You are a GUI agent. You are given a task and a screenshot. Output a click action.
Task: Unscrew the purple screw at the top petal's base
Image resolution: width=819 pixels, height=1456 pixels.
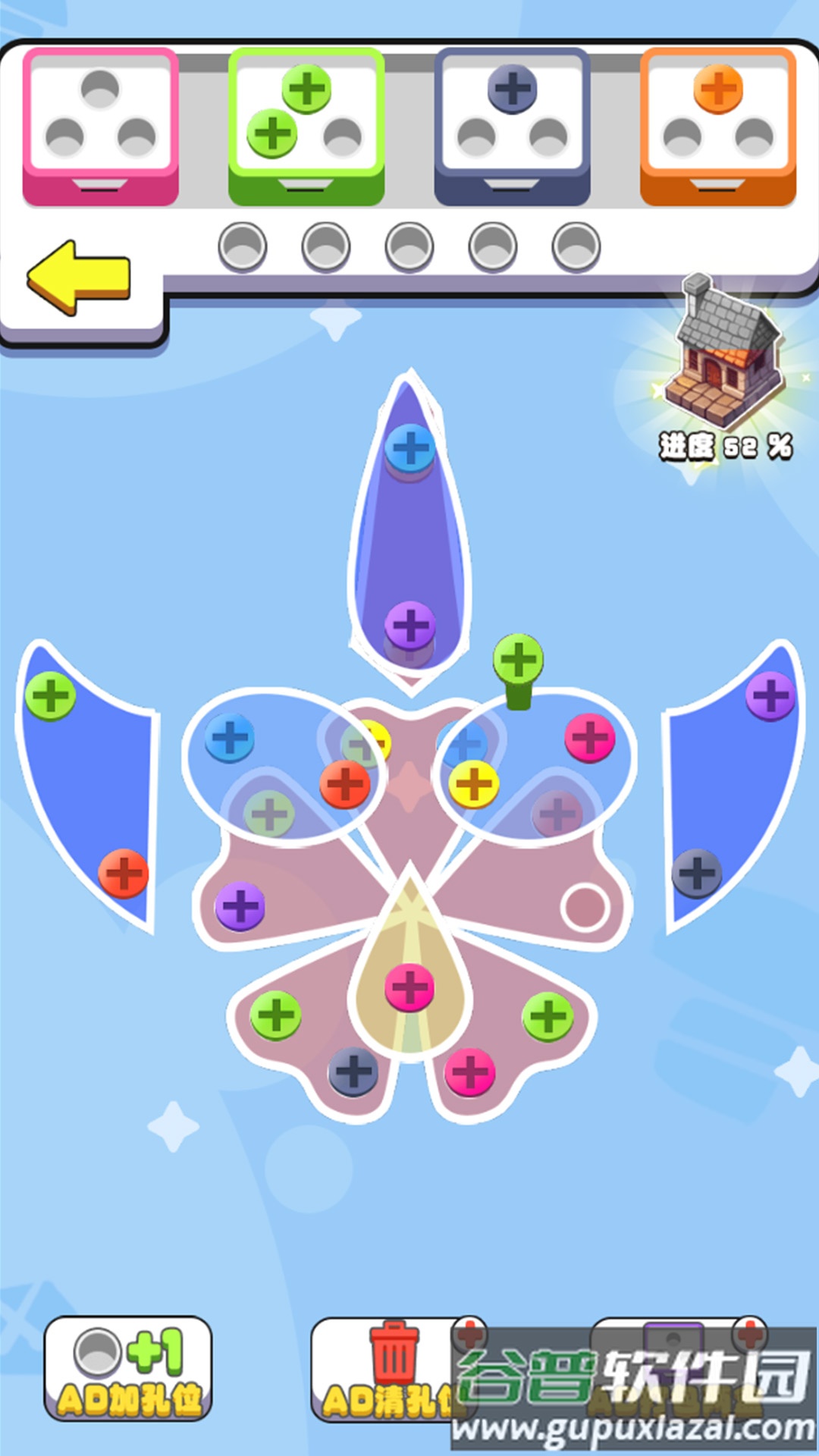pyautogui.click(x=409, y=626)
